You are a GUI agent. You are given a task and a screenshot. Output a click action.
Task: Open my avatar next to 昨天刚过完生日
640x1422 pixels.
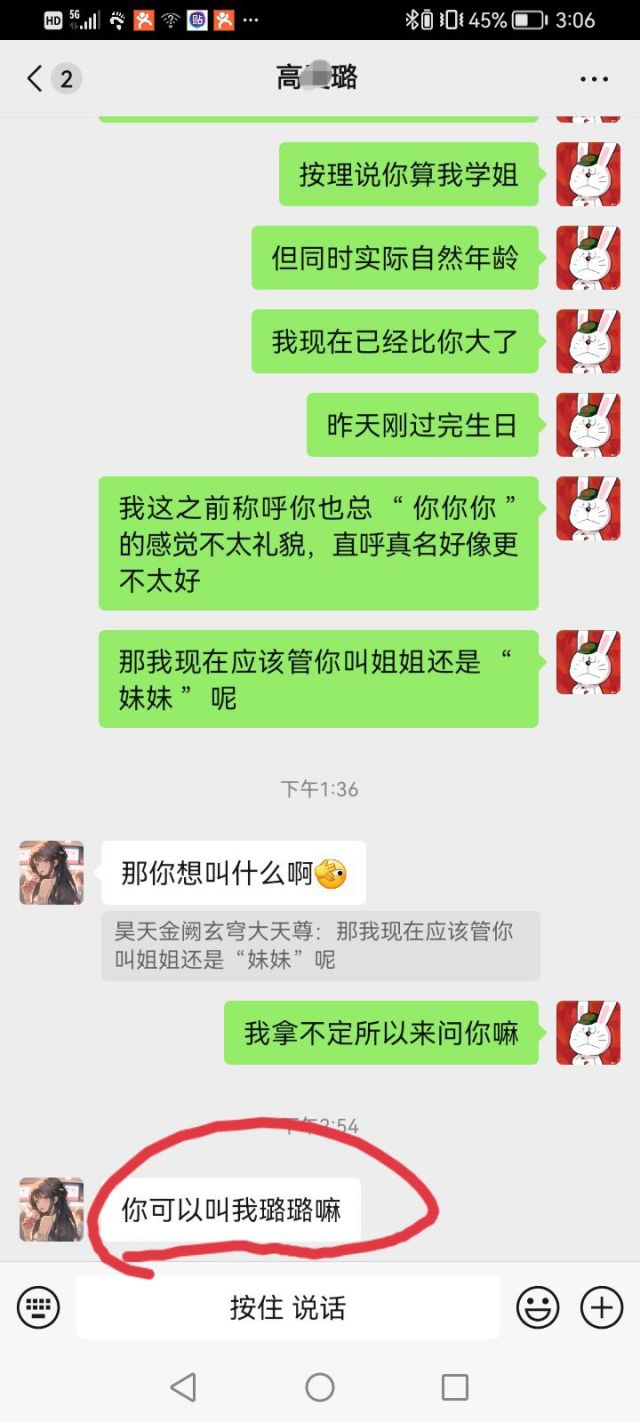click(x=588, y=425)
